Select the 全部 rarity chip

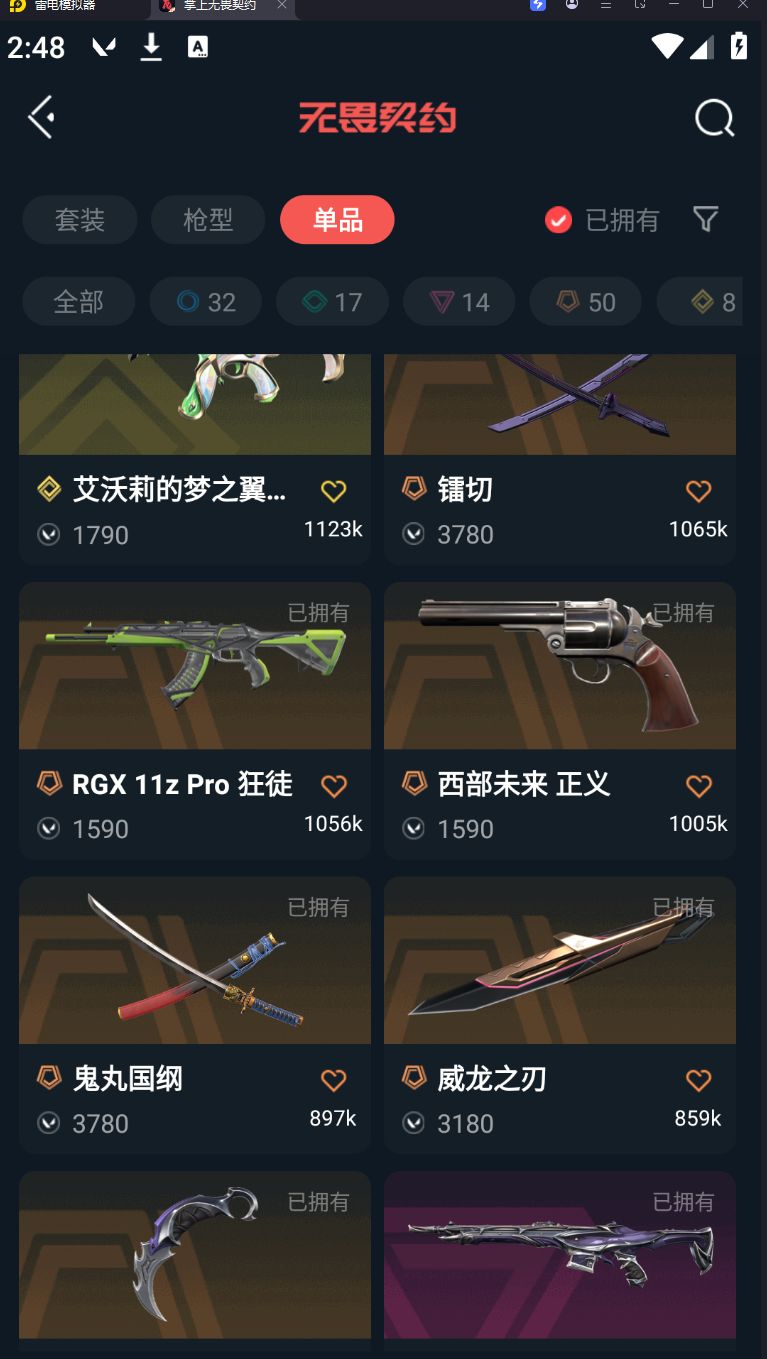pyautogui.click(x=79, y=302)
